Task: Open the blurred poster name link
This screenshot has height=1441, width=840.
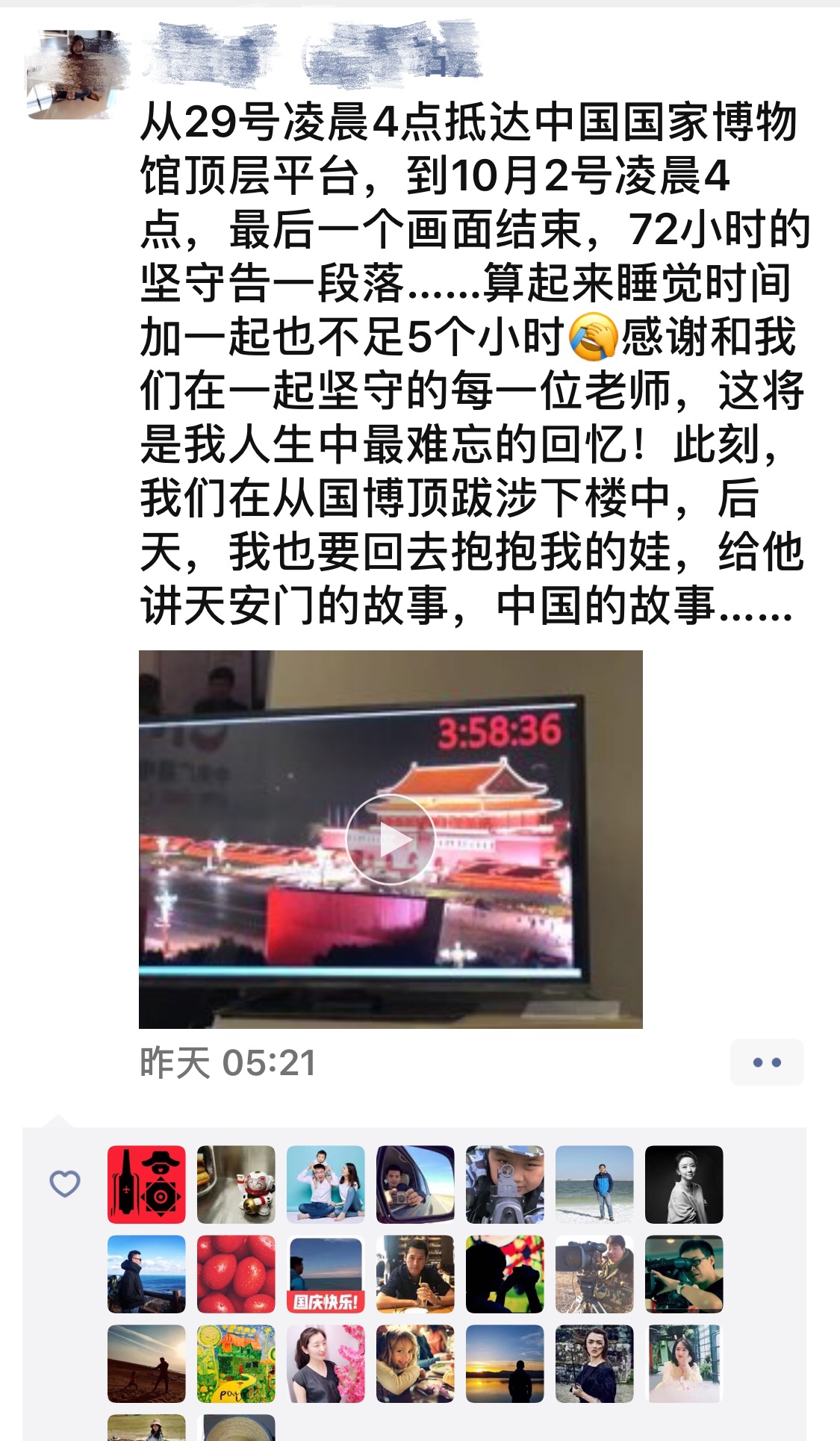Action: click(x=312, y=52)
